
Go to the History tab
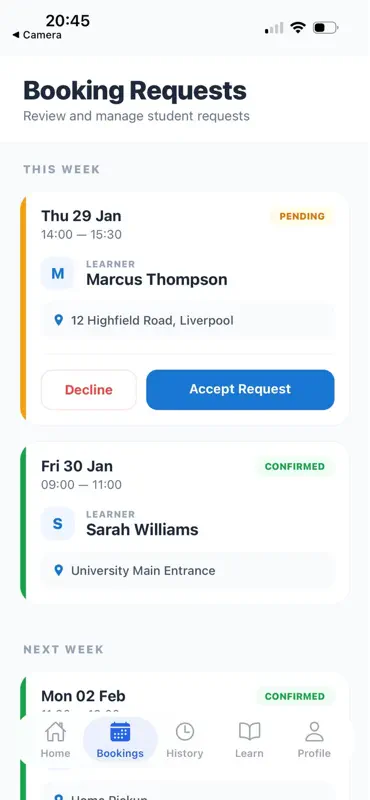click(185, 740)
